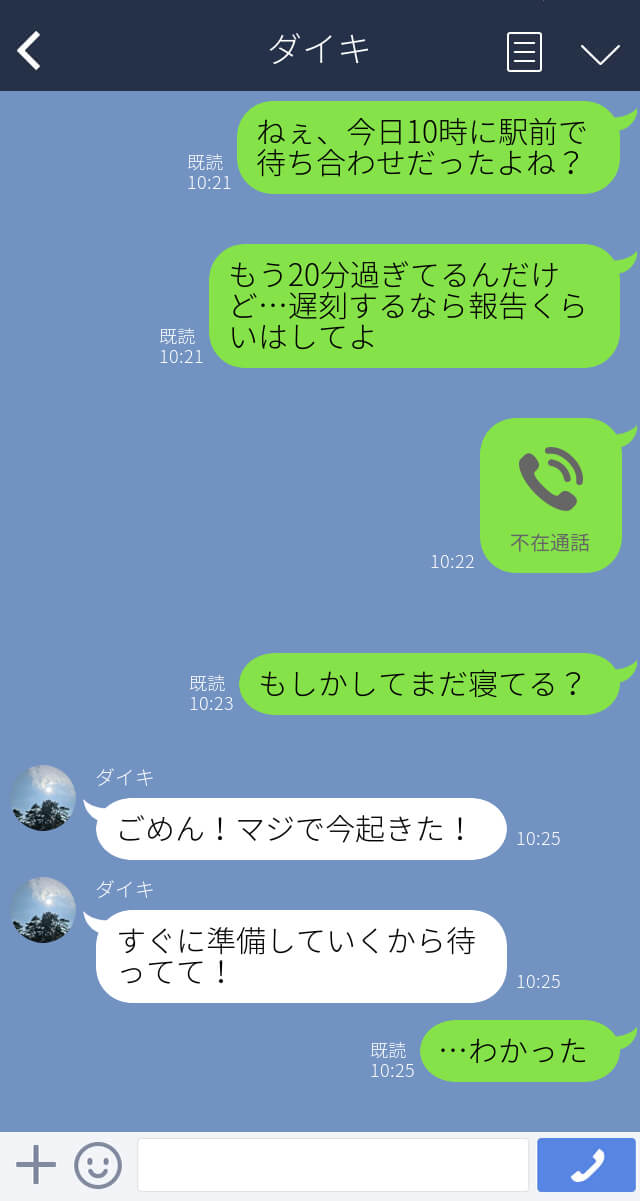Open the emoji sticker picker
Viewport: 640px width, 1201px height.
(x=98, y=1165)
